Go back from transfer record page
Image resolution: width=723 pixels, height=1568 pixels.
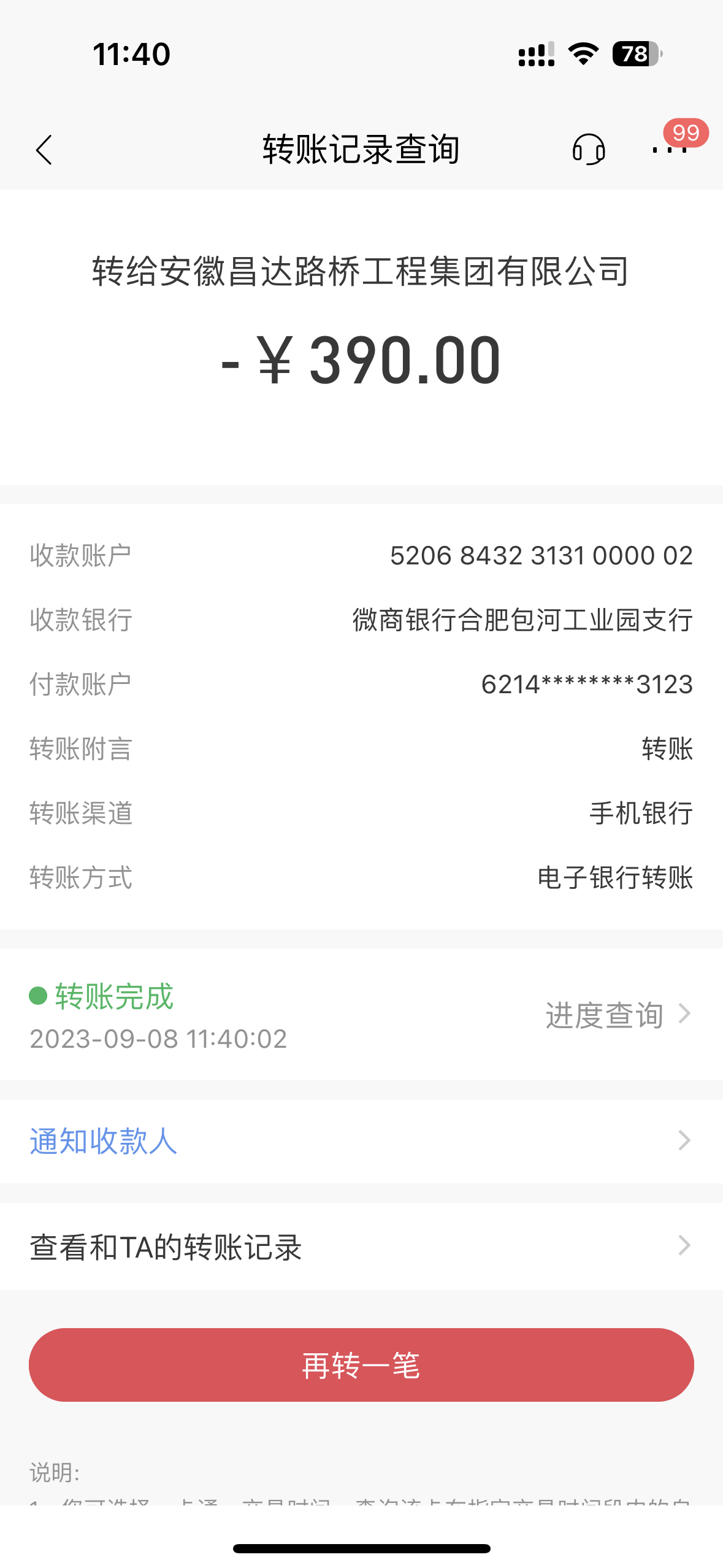coord(44,150)
